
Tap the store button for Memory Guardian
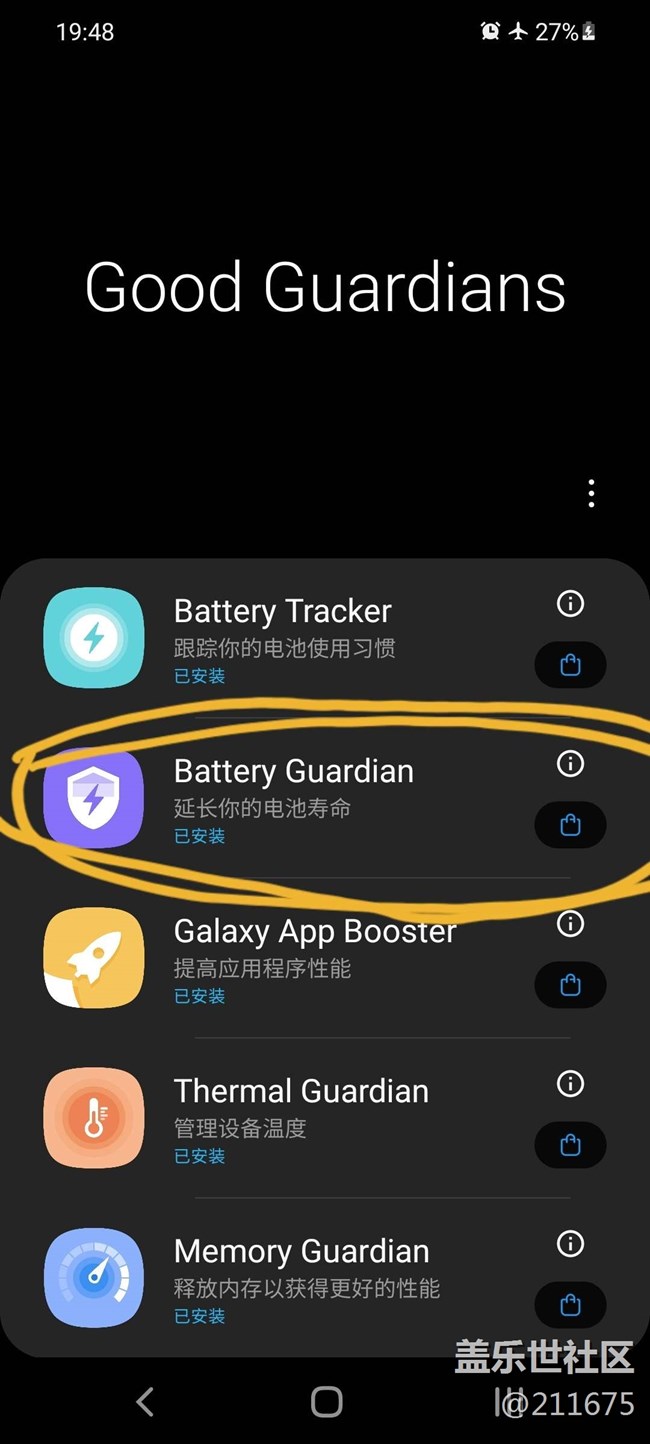(x=570, y=1305)
